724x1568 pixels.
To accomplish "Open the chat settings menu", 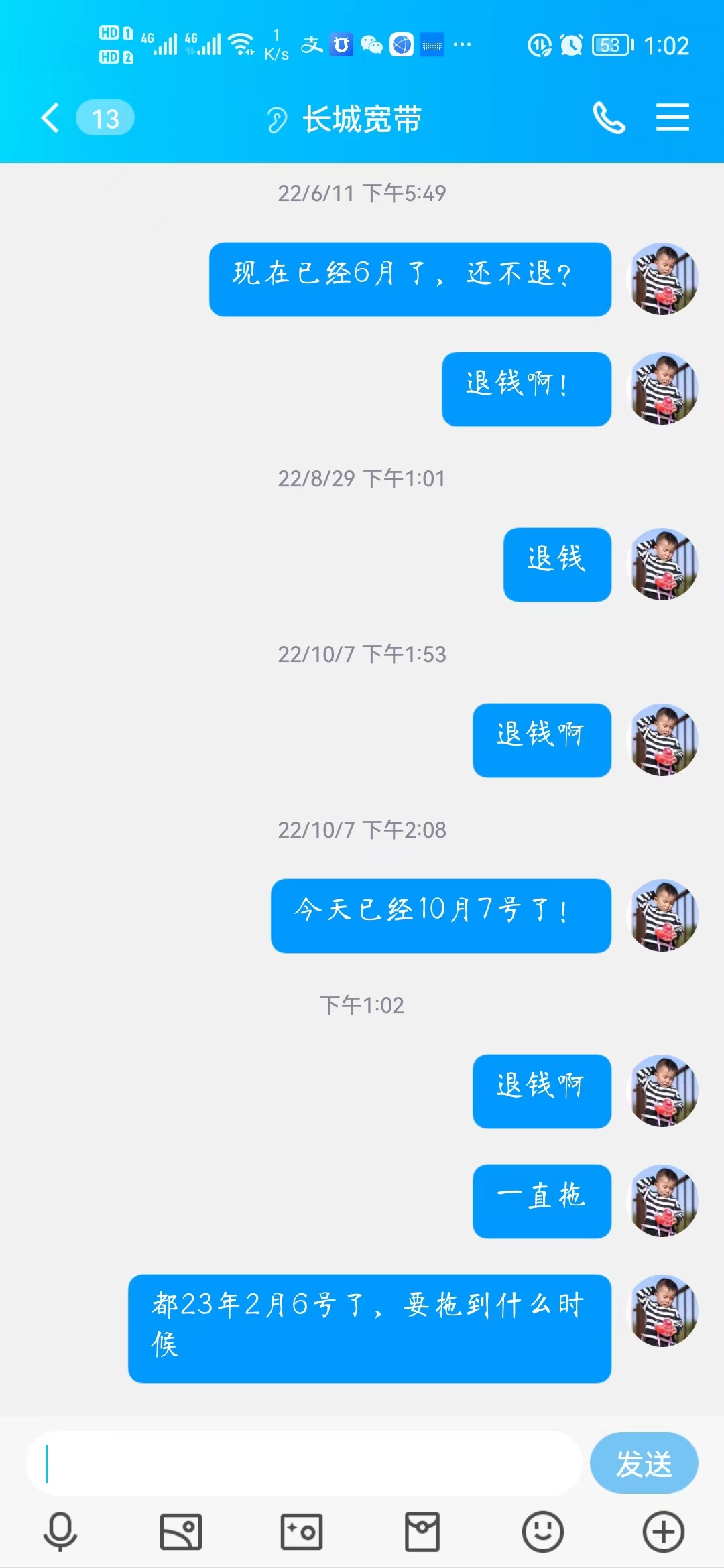I will 672,118.
